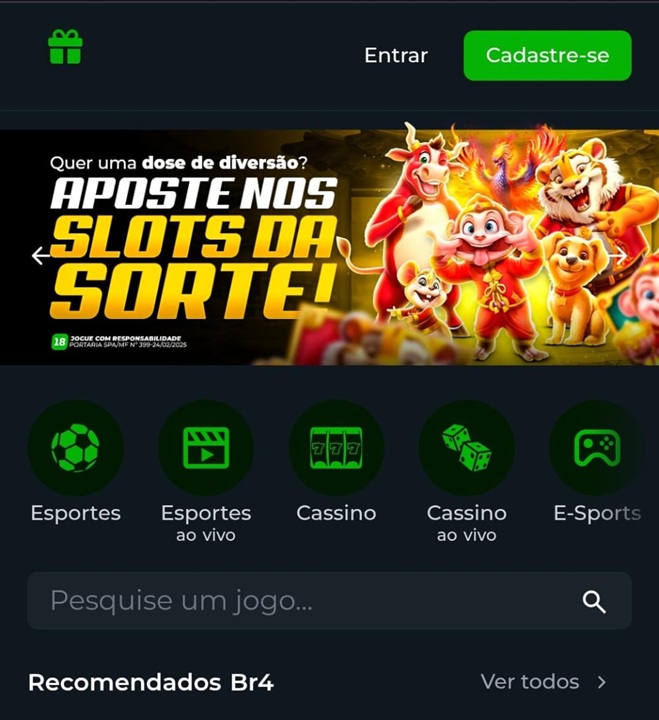The width and height of the screenshot is (659, 720).
Task: Show the next banner slide
Action: [618, 255]
